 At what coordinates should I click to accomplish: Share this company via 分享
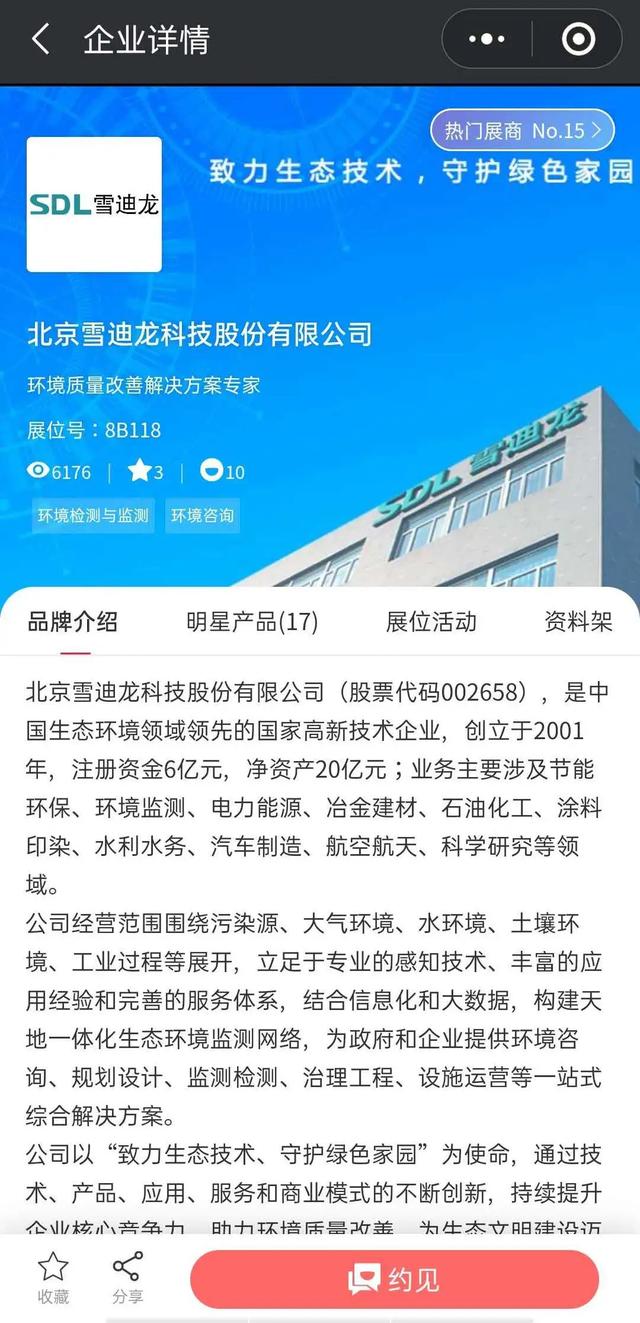(x=127, y=1279)
